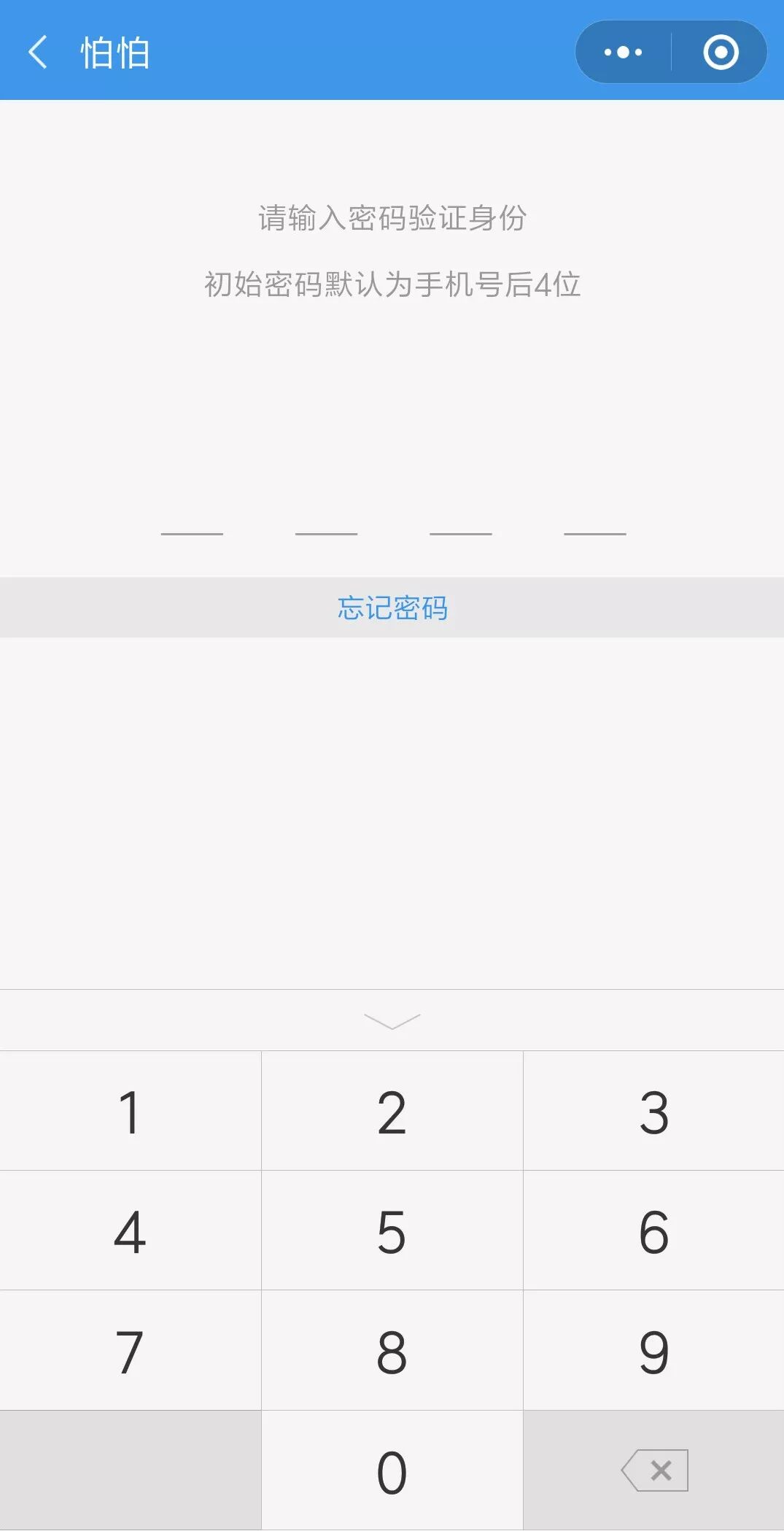Viewport: 784px width, 1531px height.
Task: Close the mini program via the circle icon
Action: pyautogui.click(x=721, y=53)
